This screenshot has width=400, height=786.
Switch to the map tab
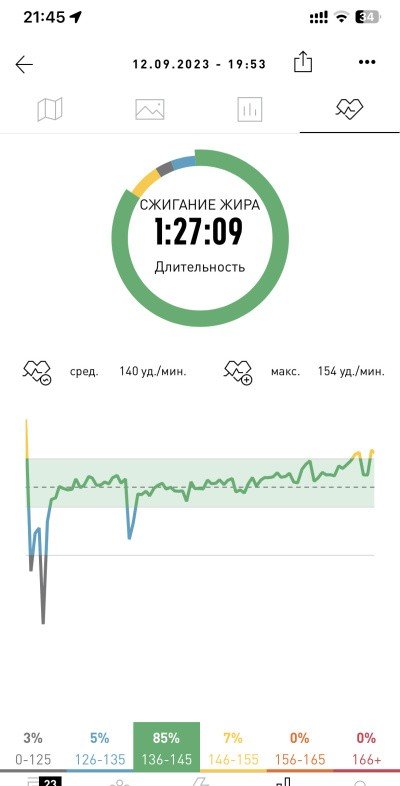click(50, 109)
